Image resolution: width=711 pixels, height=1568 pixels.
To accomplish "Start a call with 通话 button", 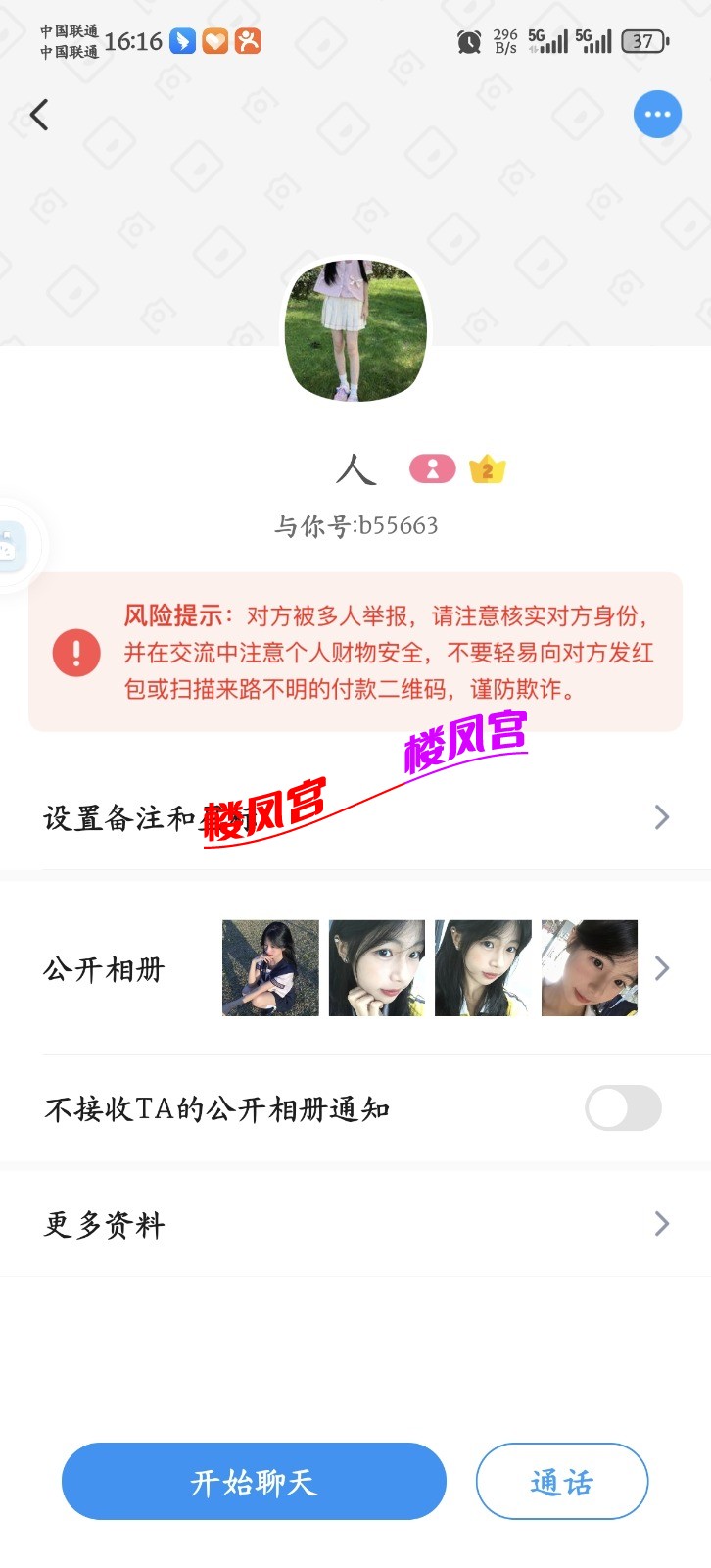I will [562, 1481].
